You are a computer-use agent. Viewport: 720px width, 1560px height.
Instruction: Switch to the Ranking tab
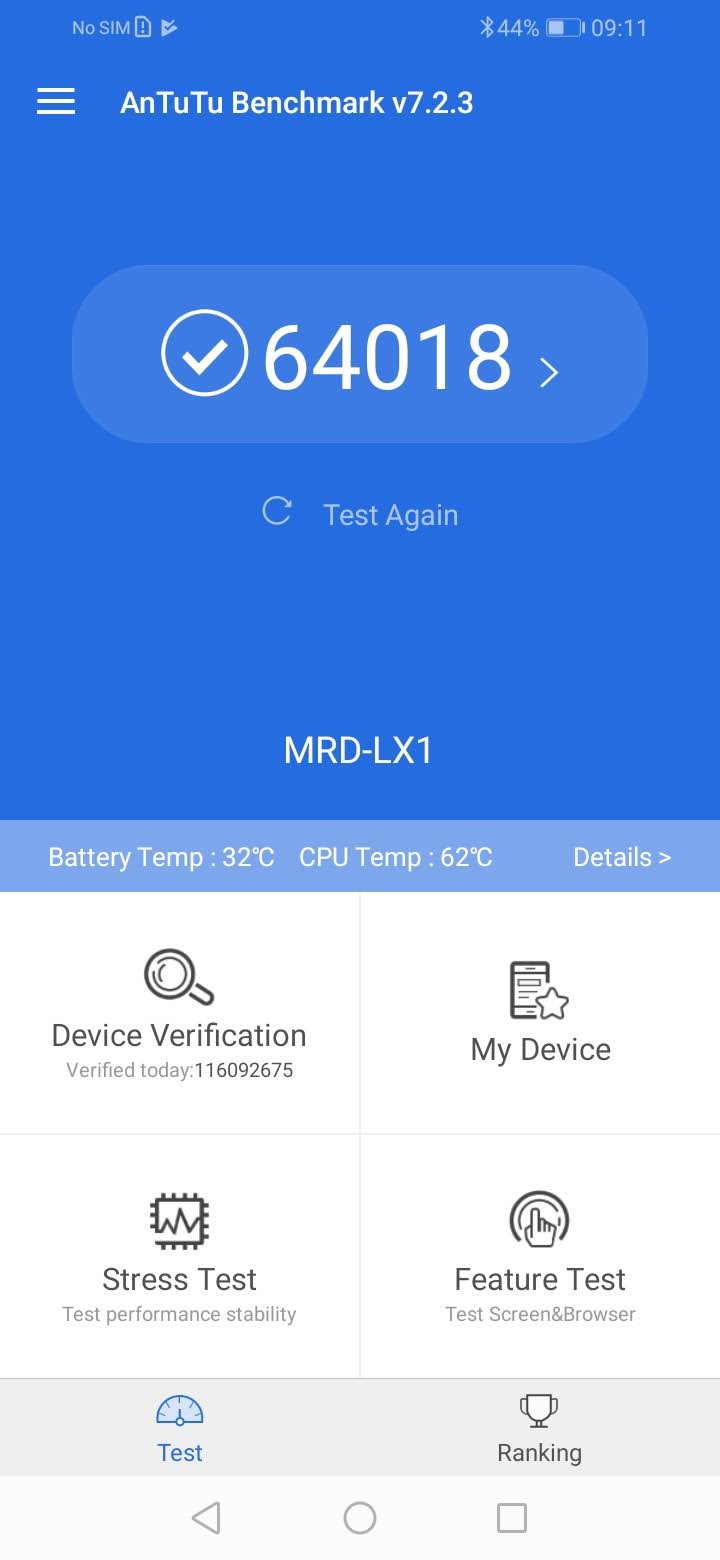[x=539, y=1429]
